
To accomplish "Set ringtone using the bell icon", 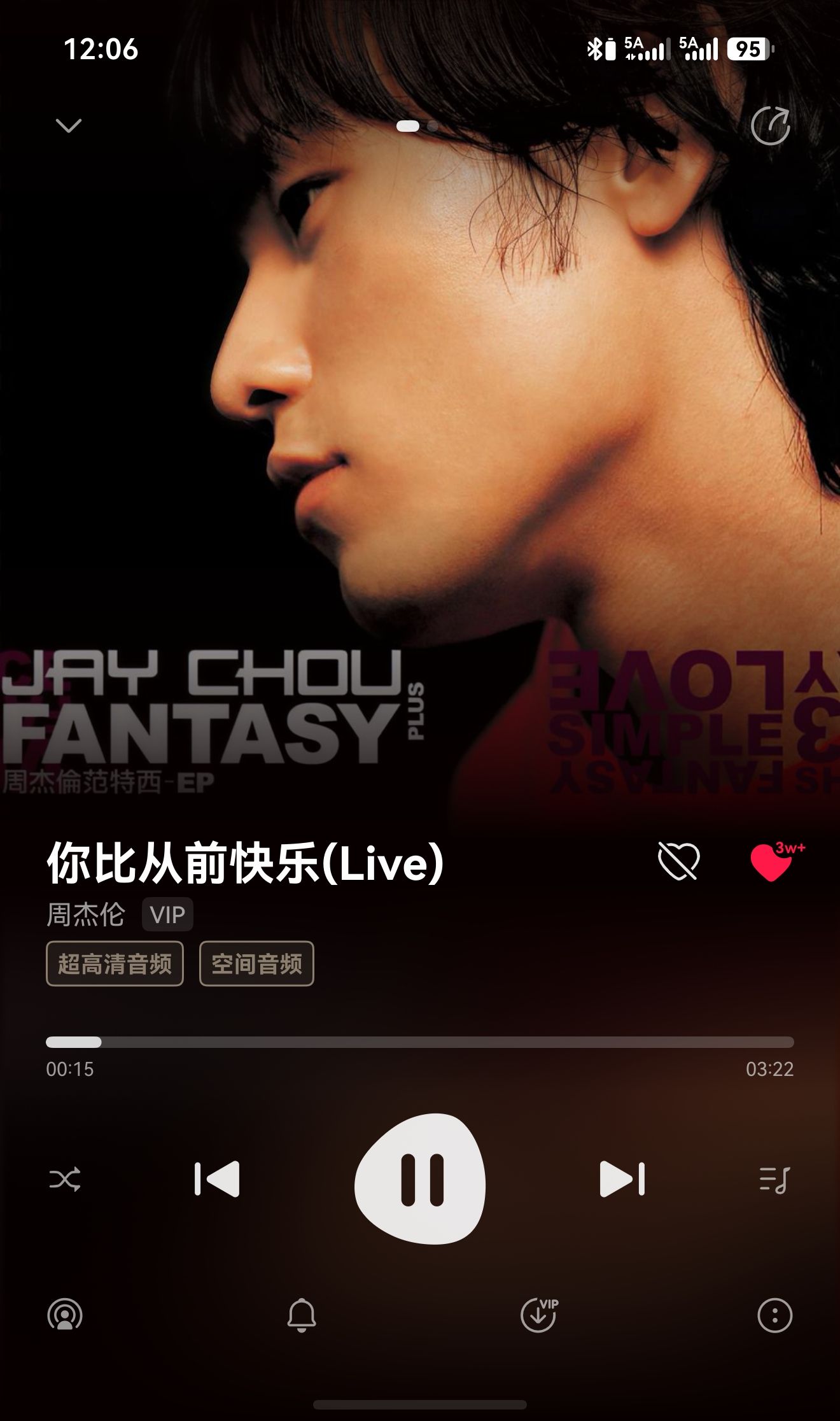I will (302, 1315).
